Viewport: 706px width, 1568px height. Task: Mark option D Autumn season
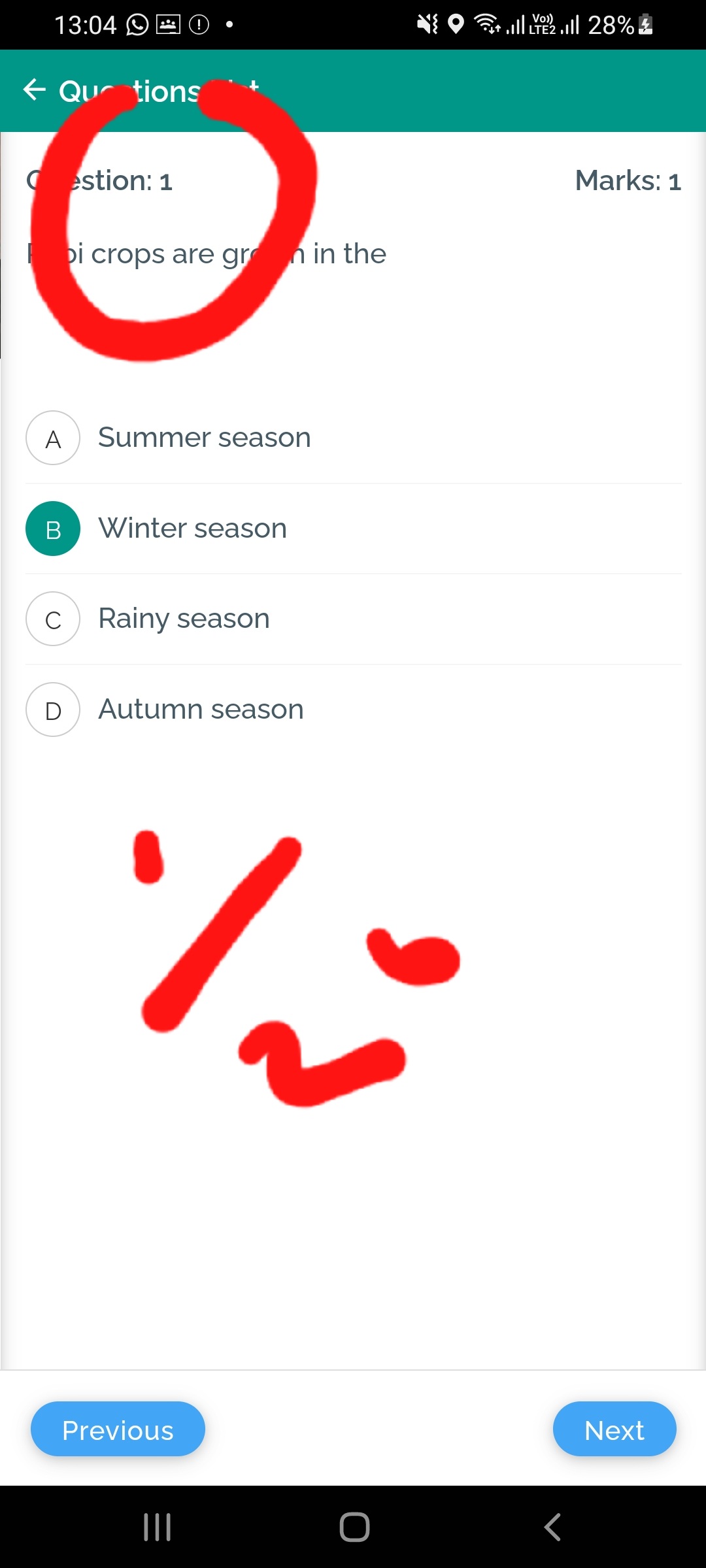(x=353, y=710)
